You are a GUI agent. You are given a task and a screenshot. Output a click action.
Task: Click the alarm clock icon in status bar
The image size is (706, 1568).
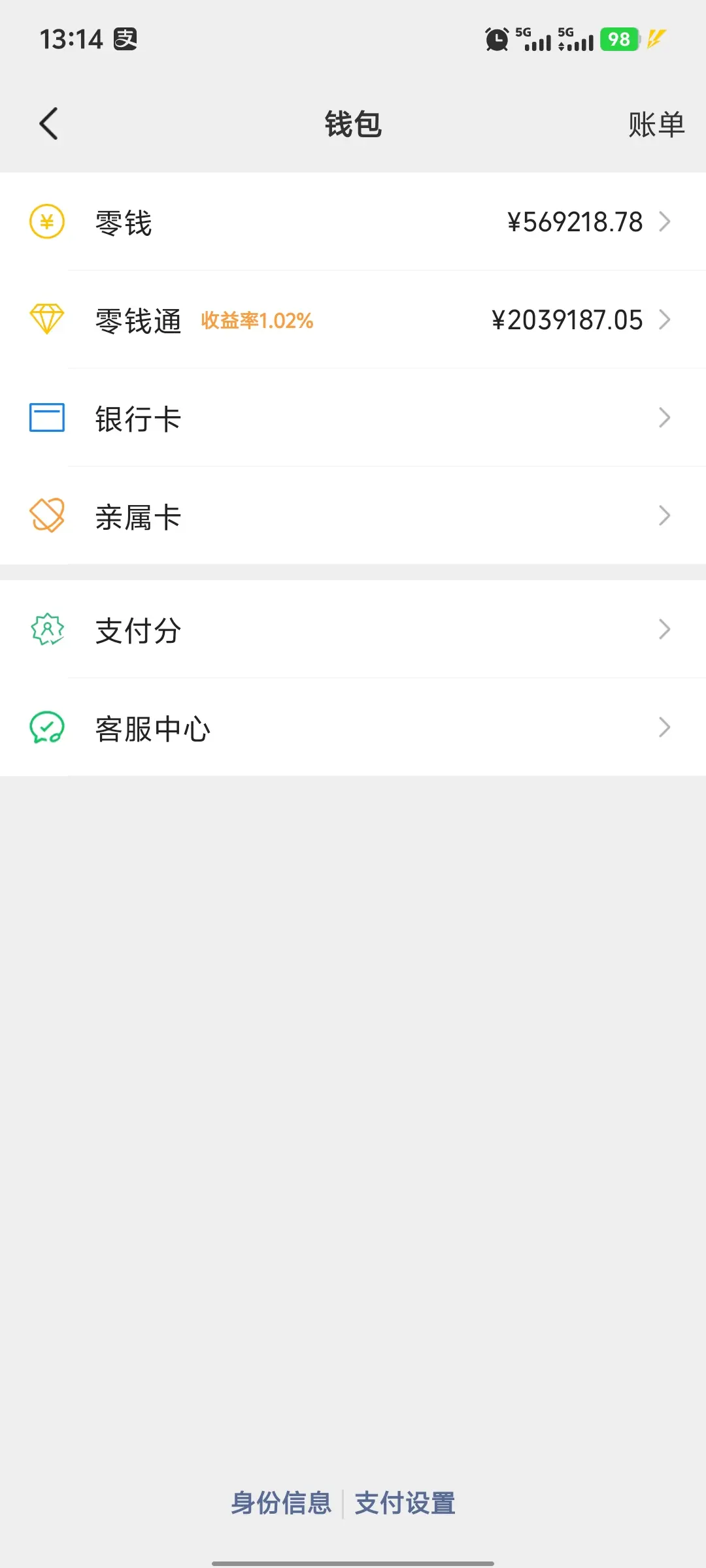pos(496,39)
